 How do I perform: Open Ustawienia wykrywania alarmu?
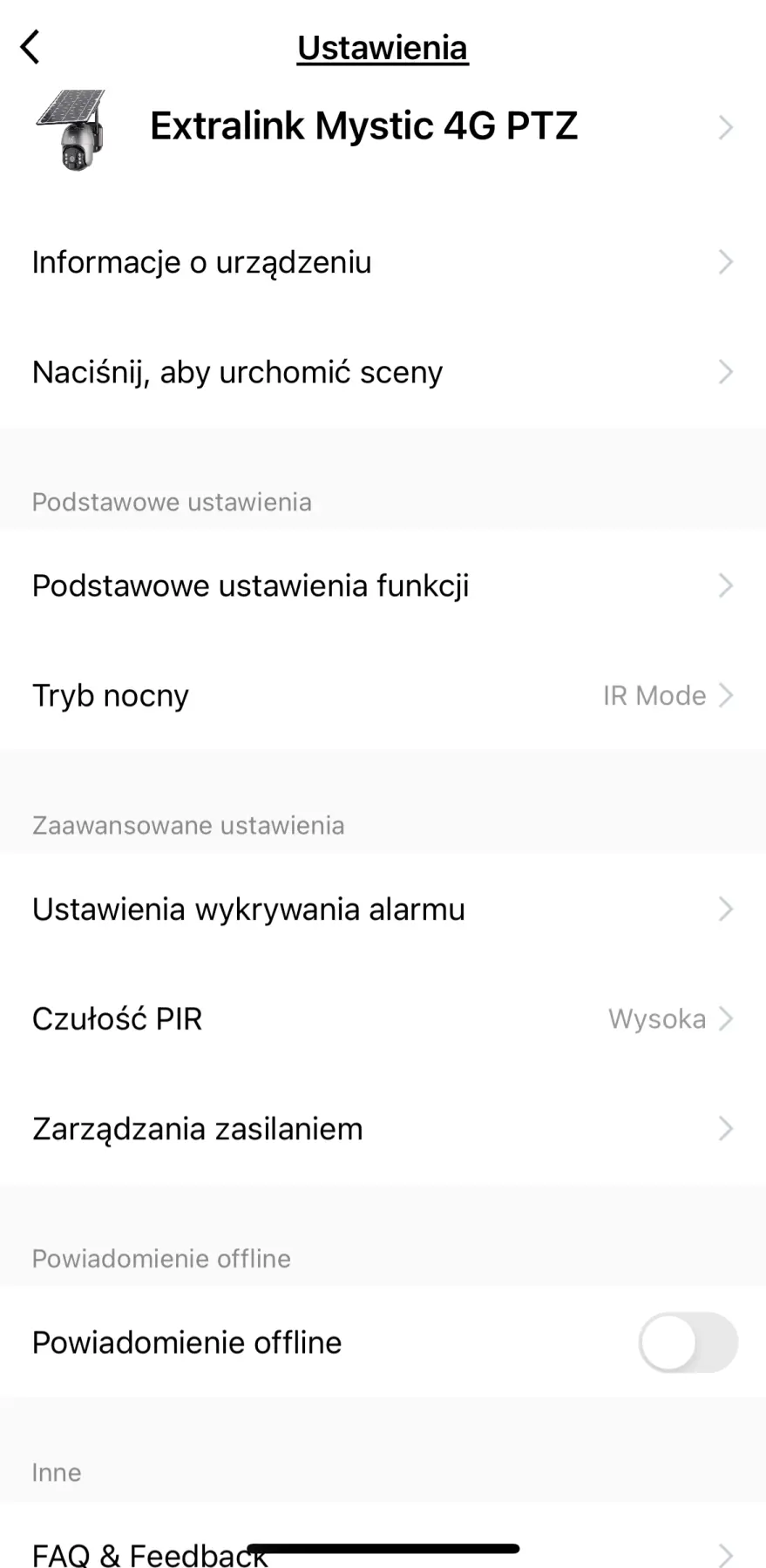click(x=383, y=909)
